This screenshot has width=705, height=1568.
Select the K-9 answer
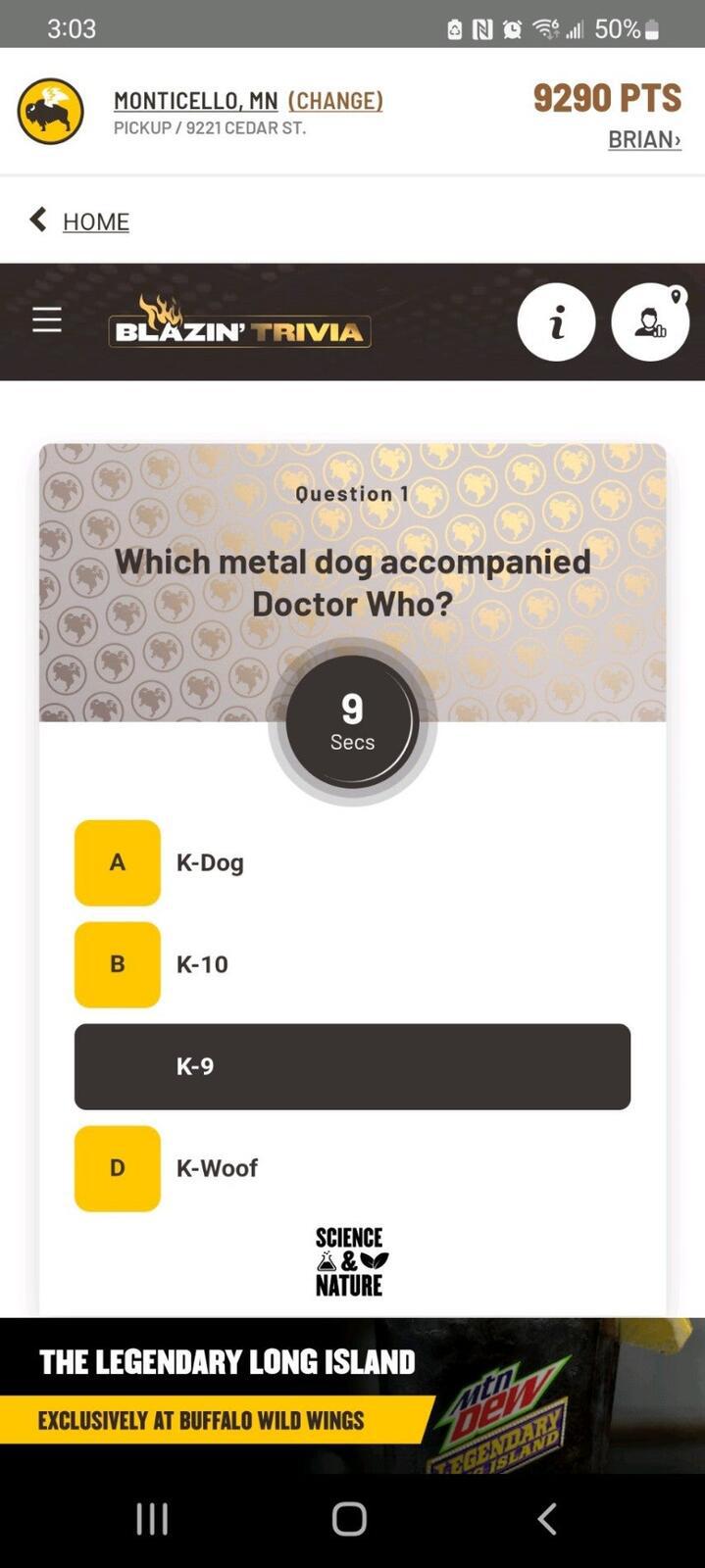[x=352, y=1066]
